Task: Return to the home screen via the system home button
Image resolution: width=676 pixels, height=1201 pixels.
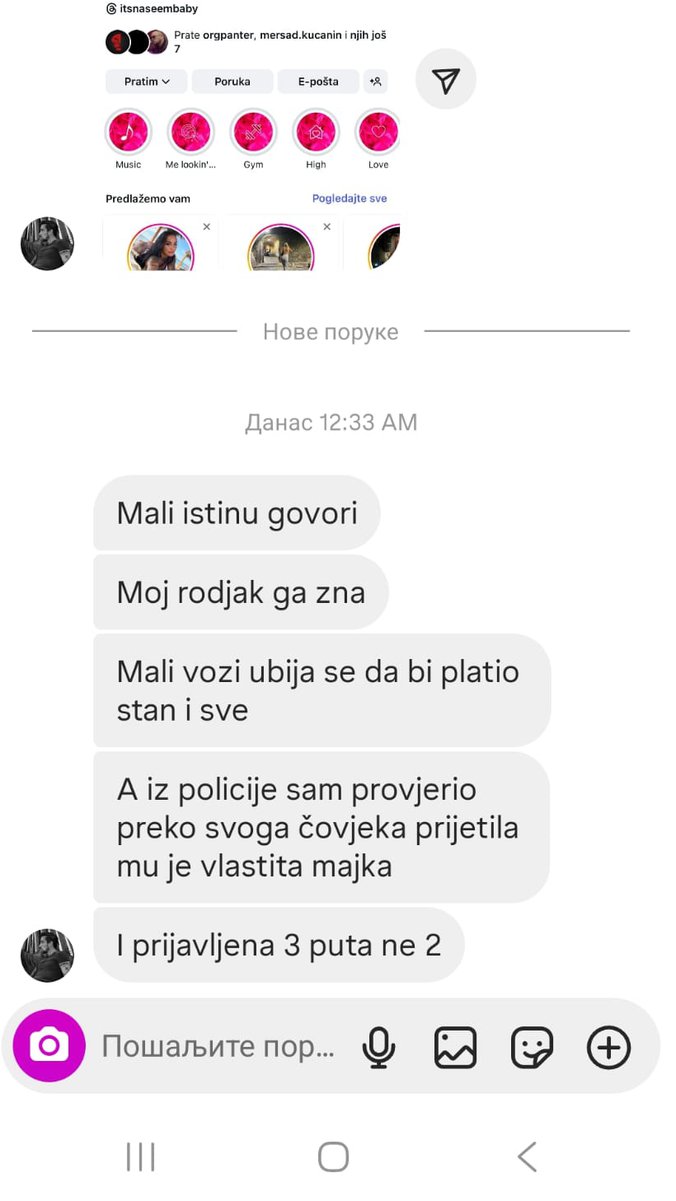Action: pyautogui.click(x=333, y=1157)
